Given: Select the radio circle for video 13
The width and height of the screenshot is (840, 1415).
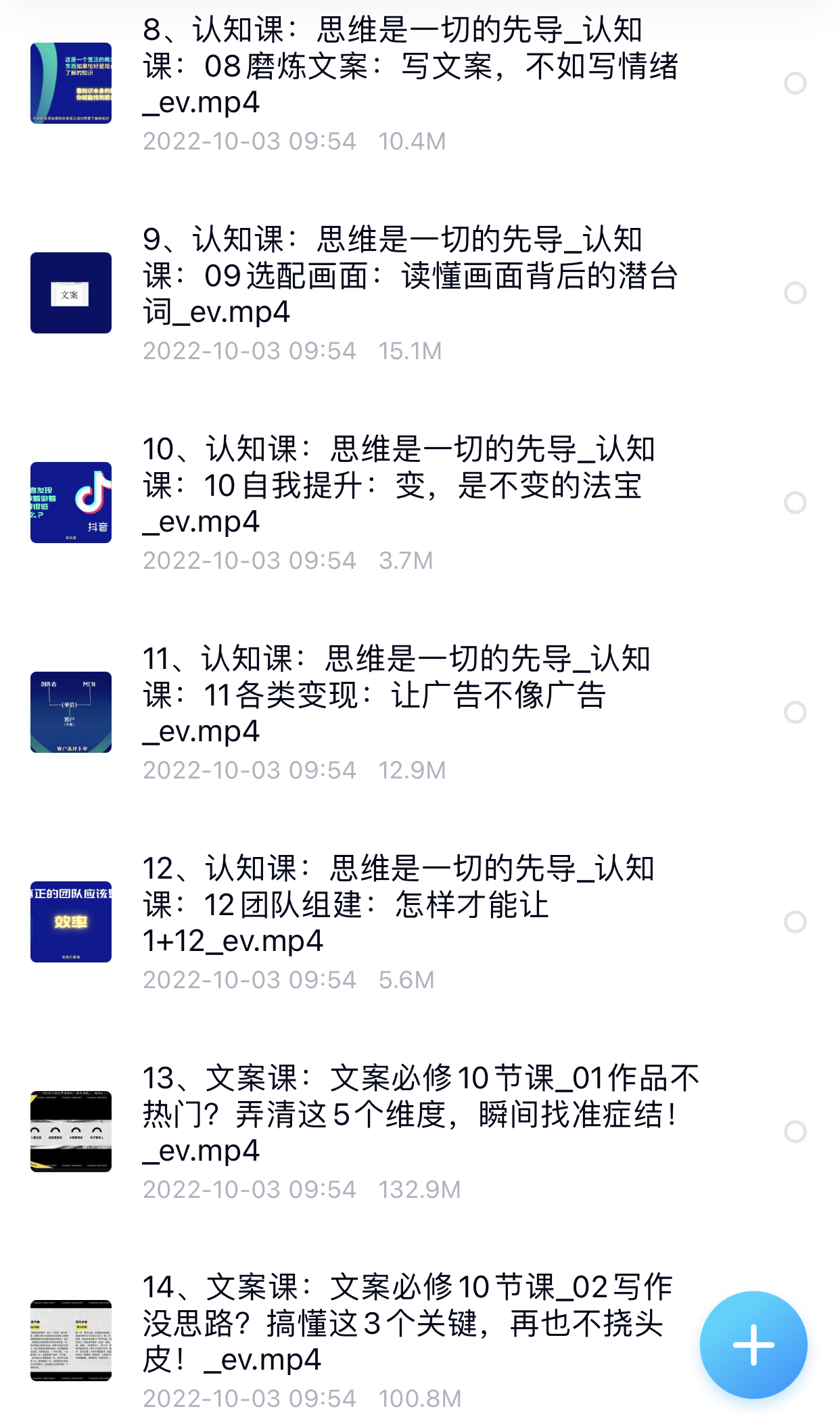Looking at the screenshot, I should pyautogui.click(x=795, y=1132).
